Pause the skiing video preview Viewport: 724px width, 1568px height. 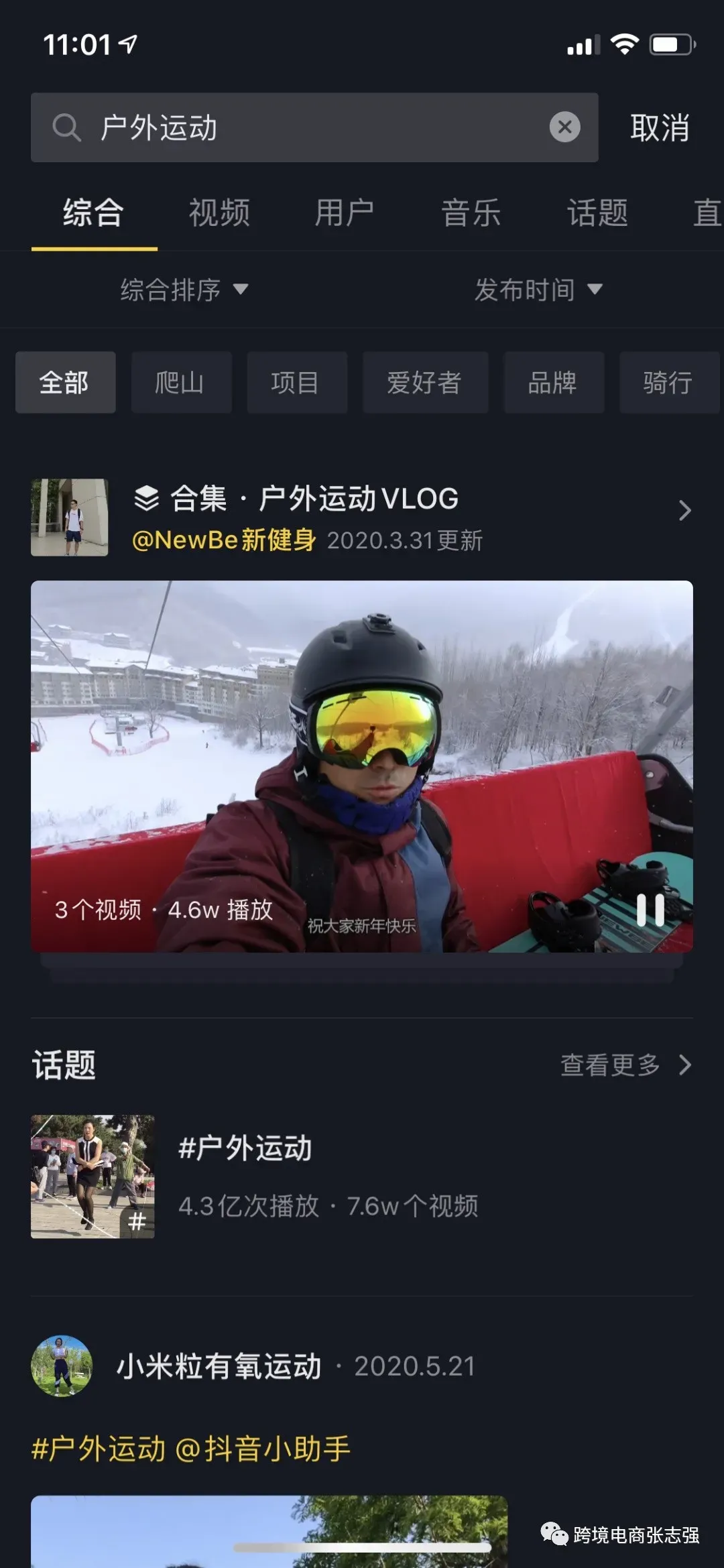(x=650, y=910)
